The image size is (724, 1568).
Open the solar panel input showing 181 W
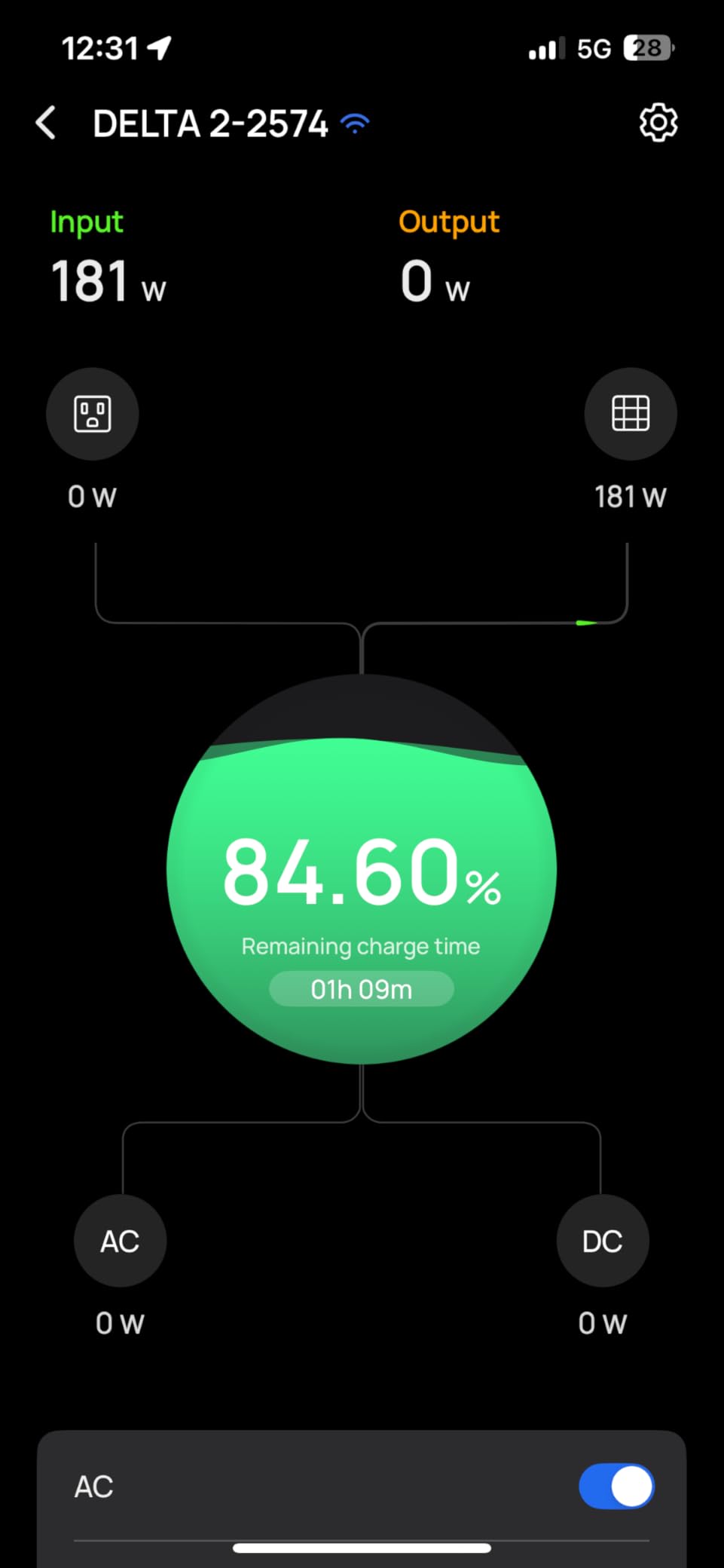(x=631, y=414)
